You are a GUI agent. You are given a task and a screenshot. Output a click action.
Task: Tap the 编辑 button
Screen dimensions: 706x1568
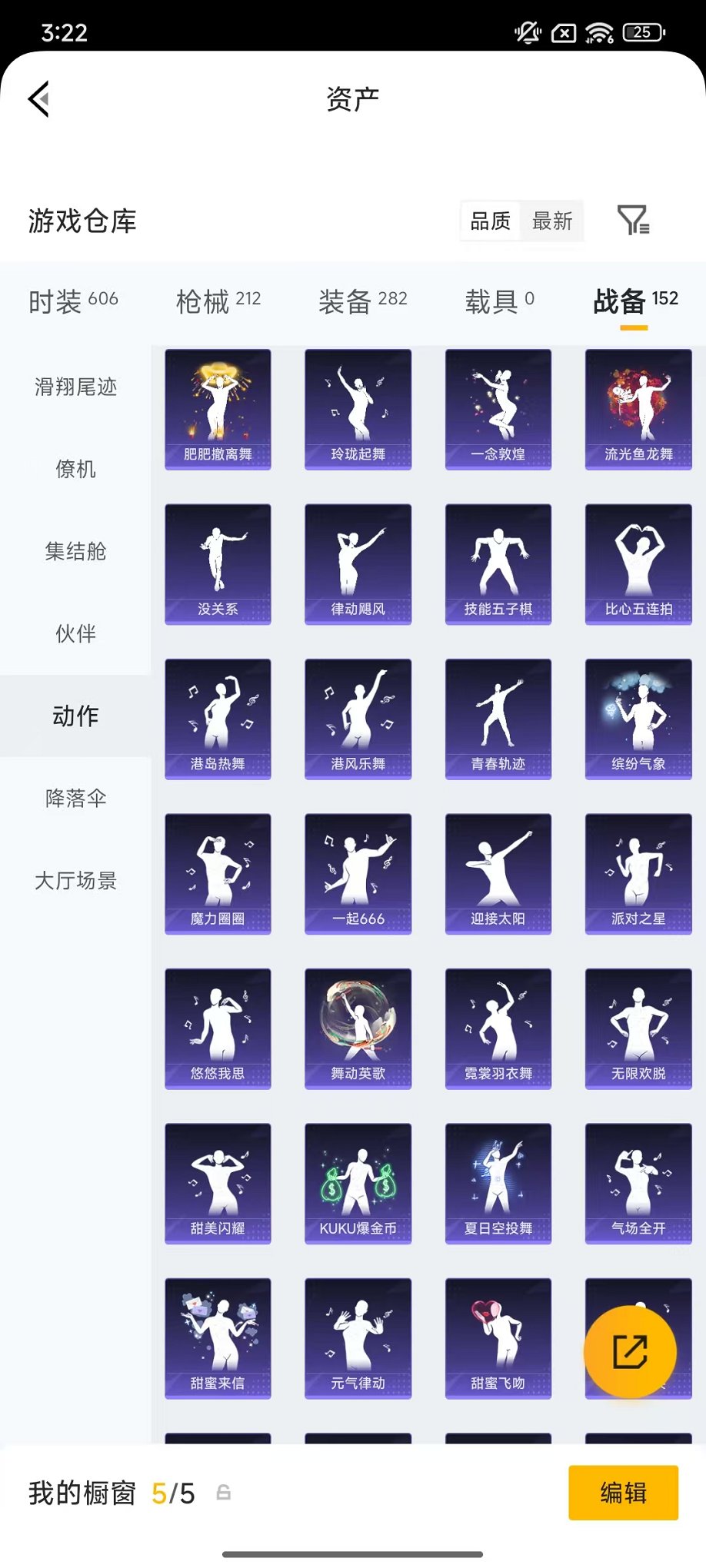pos(624,1492)
